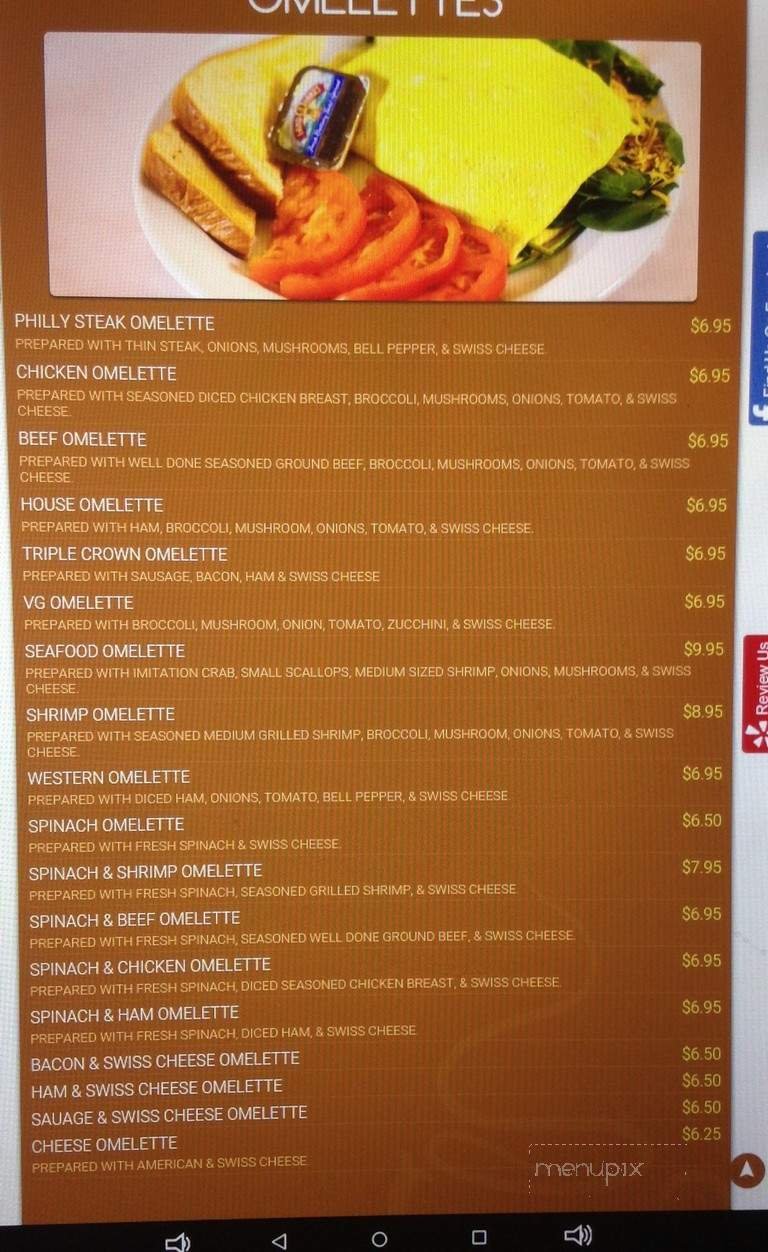Tap the omelette dish photo
This screenshot has width=768, height=1252.
368,165
